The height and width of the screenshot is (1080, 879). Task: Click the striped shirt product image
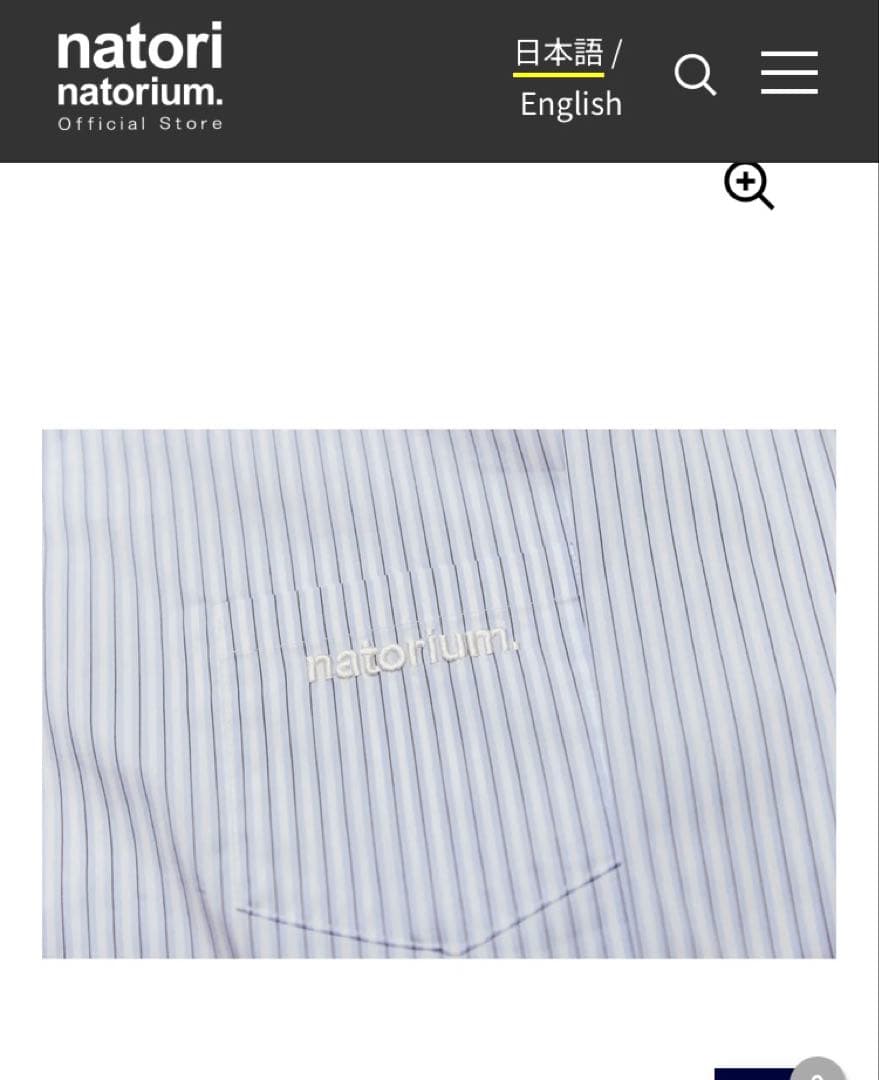click(x=439, y=693)
